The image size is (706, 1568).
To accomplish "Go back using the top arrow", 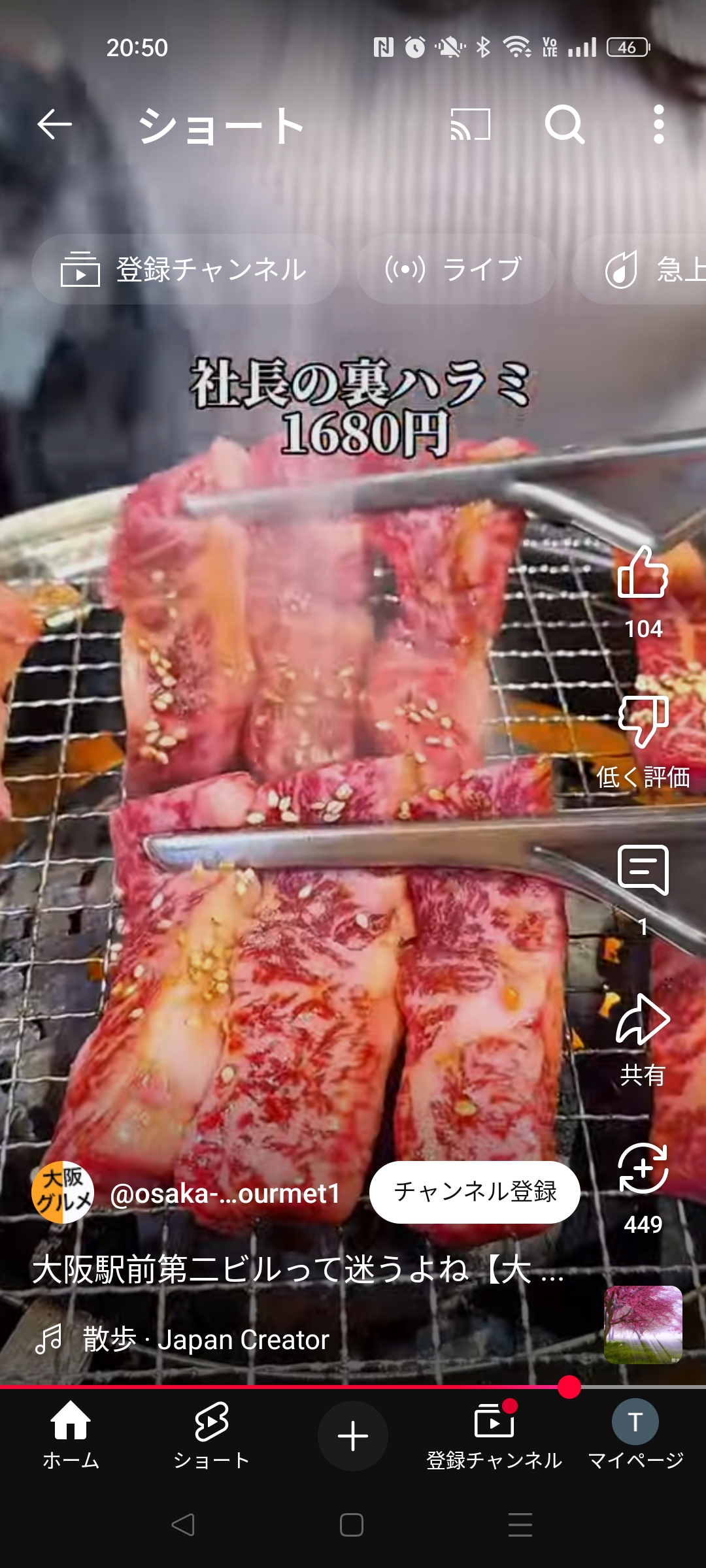I will (54, 124).
